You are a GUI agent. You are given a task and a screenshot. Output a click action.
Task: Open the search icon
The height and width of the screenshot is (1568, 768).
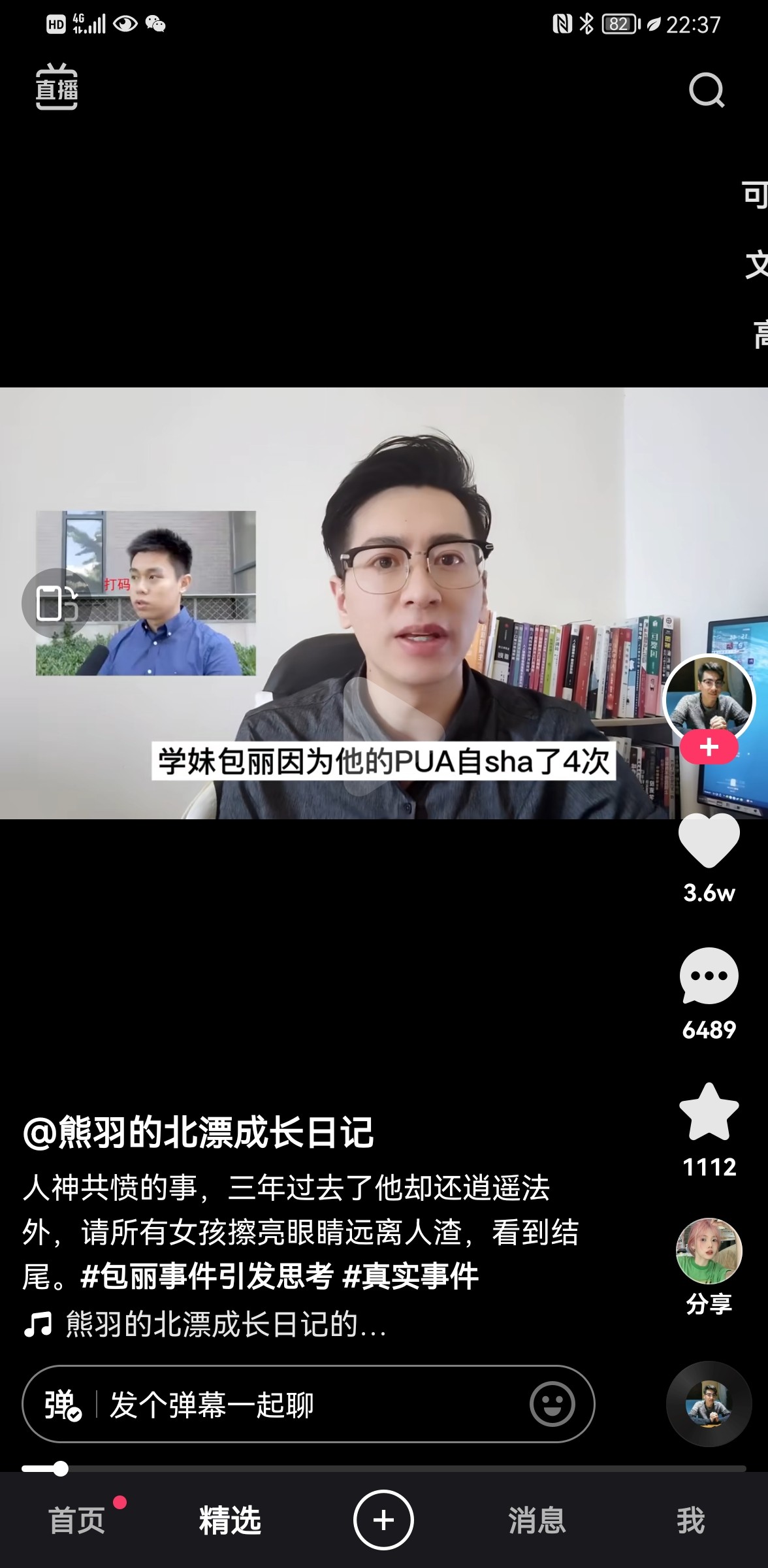tap(707, 90)
